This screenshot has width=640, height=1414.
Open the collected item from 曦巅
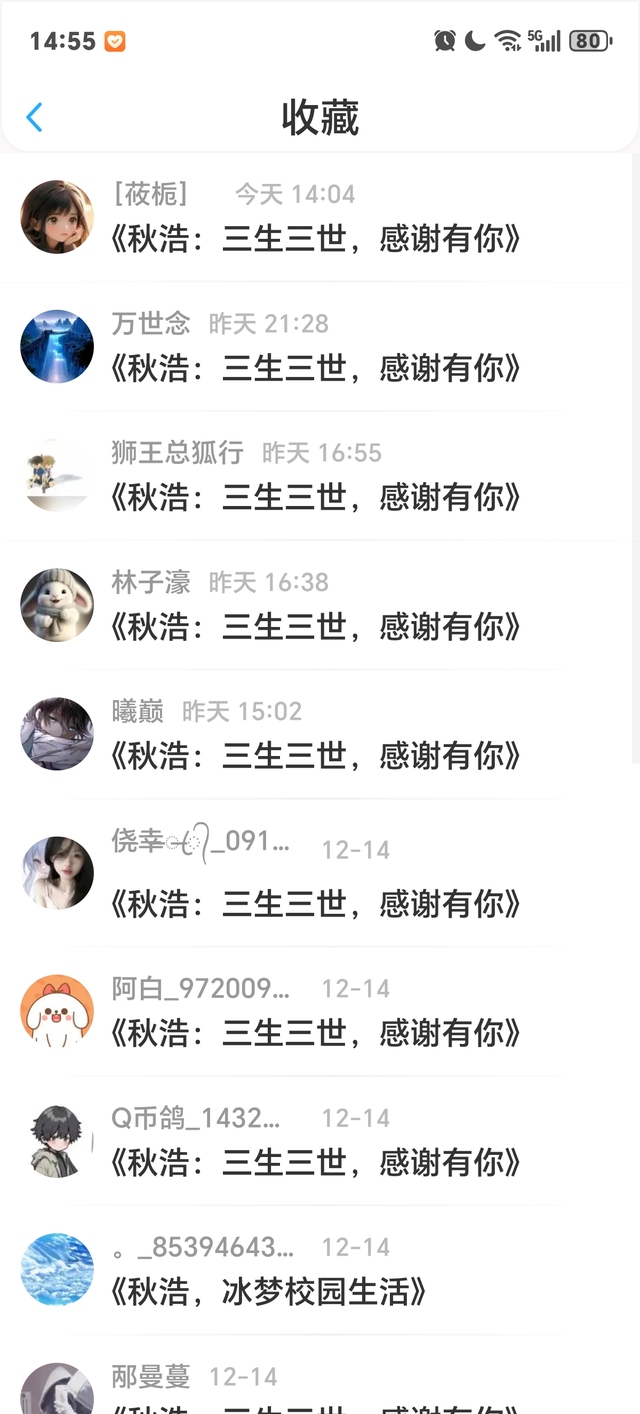pos(316,756)
